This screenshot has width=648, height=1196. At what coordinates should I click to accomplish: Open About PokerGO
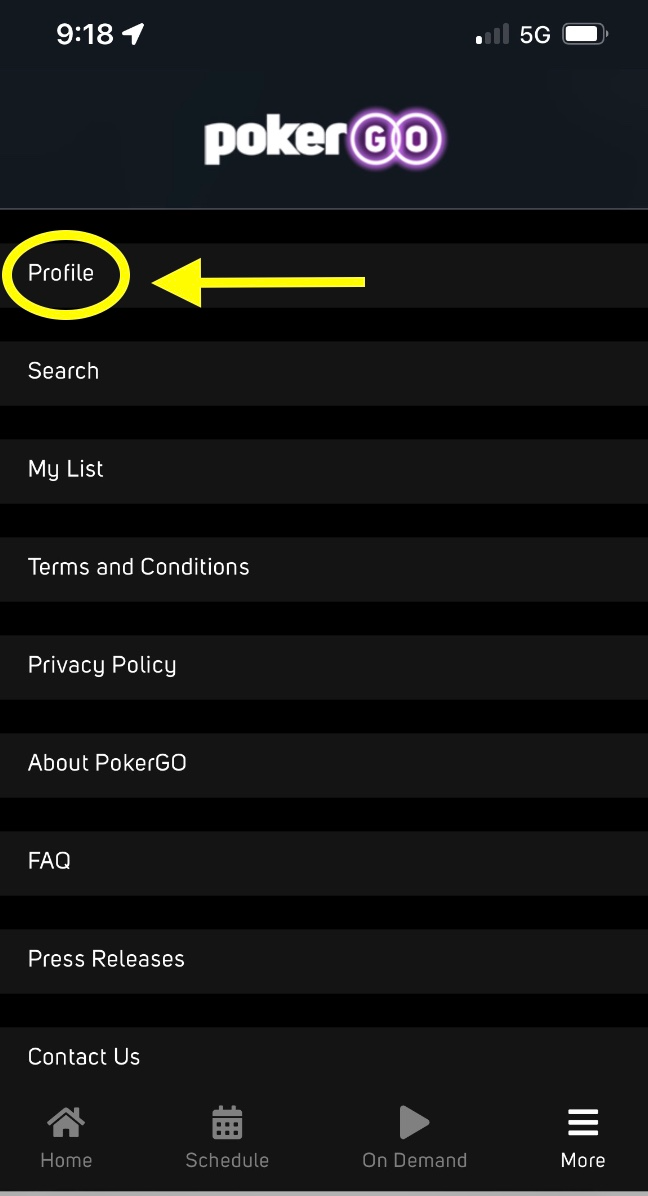point(324,764)
